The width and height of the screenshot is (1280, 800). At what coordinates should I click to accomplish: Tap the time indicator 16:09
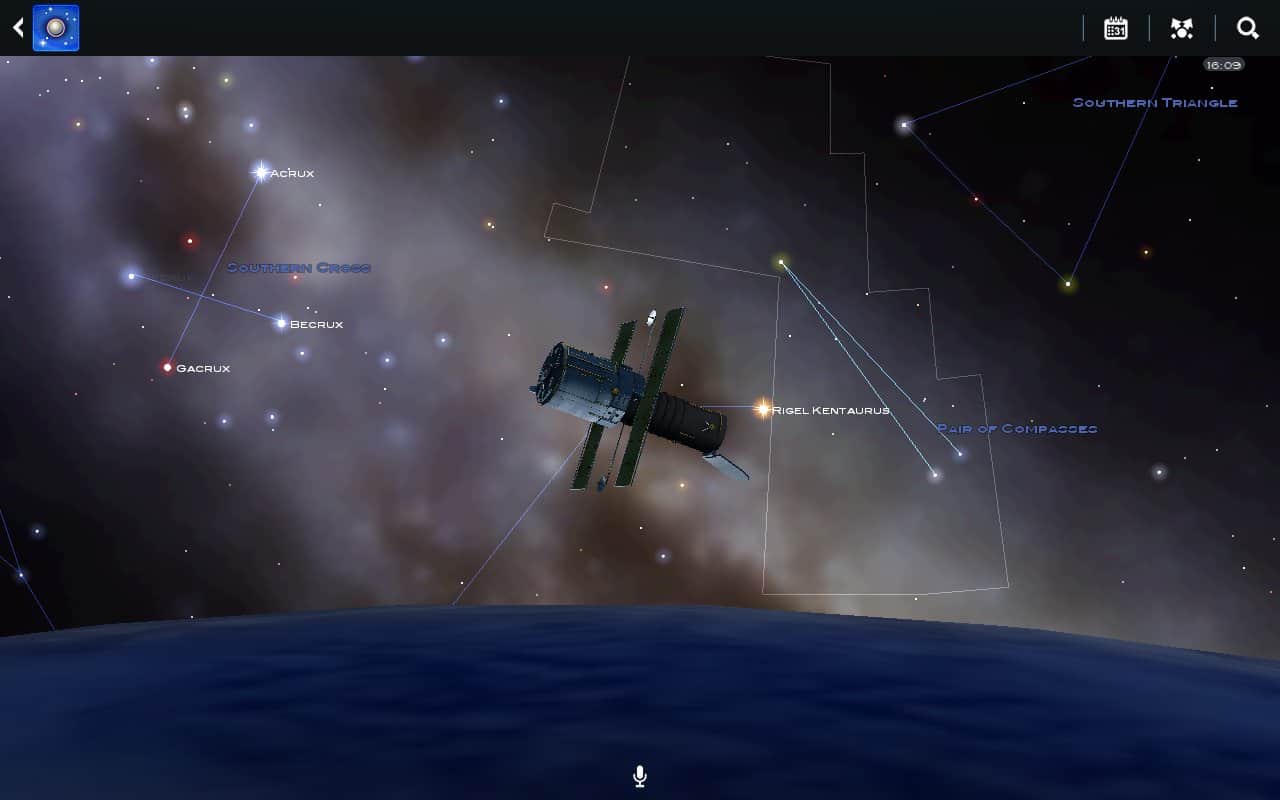(x=1223, y=65)
